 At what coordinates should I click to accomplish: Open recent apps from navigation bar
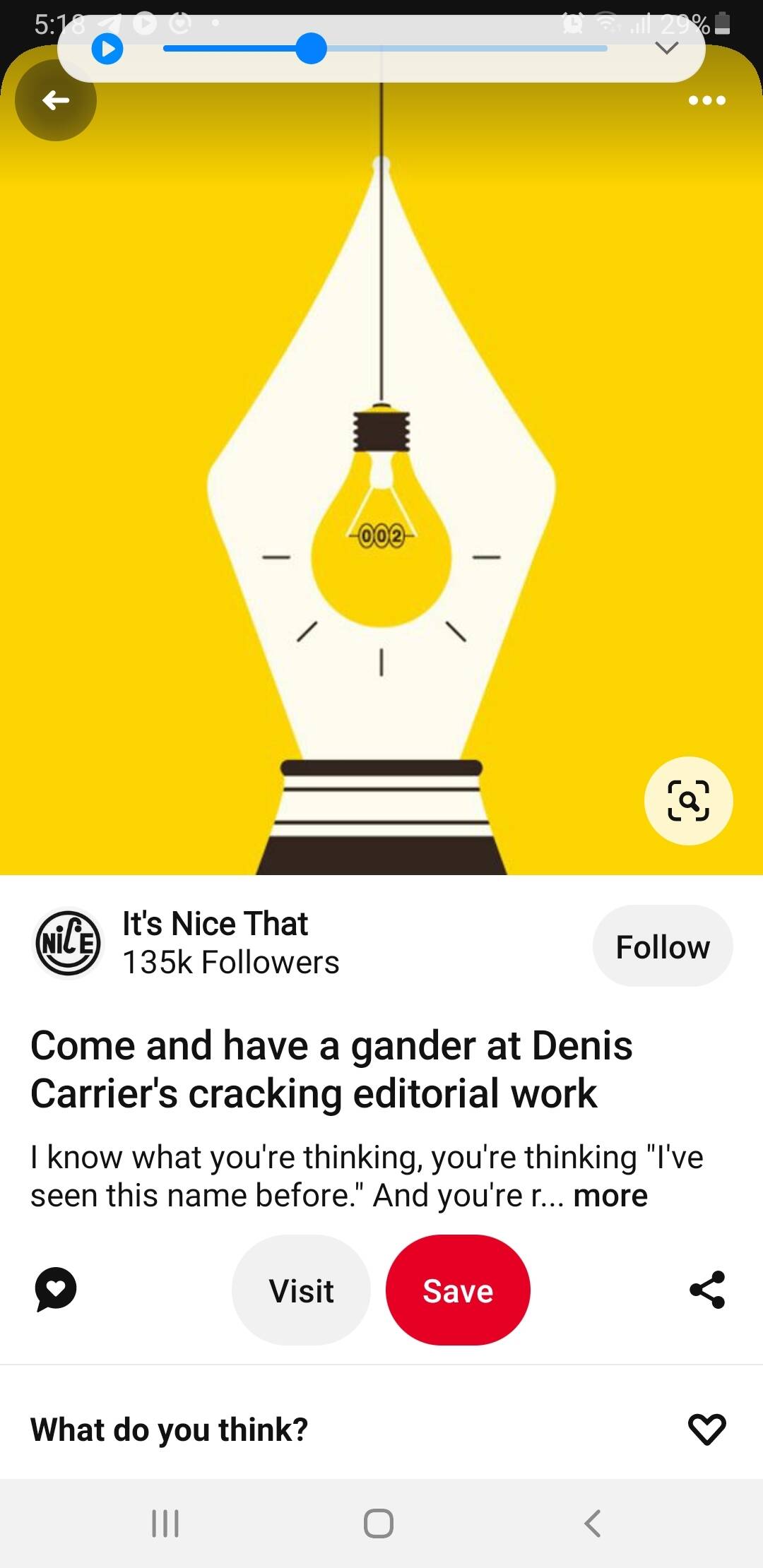coord(166,1524)
